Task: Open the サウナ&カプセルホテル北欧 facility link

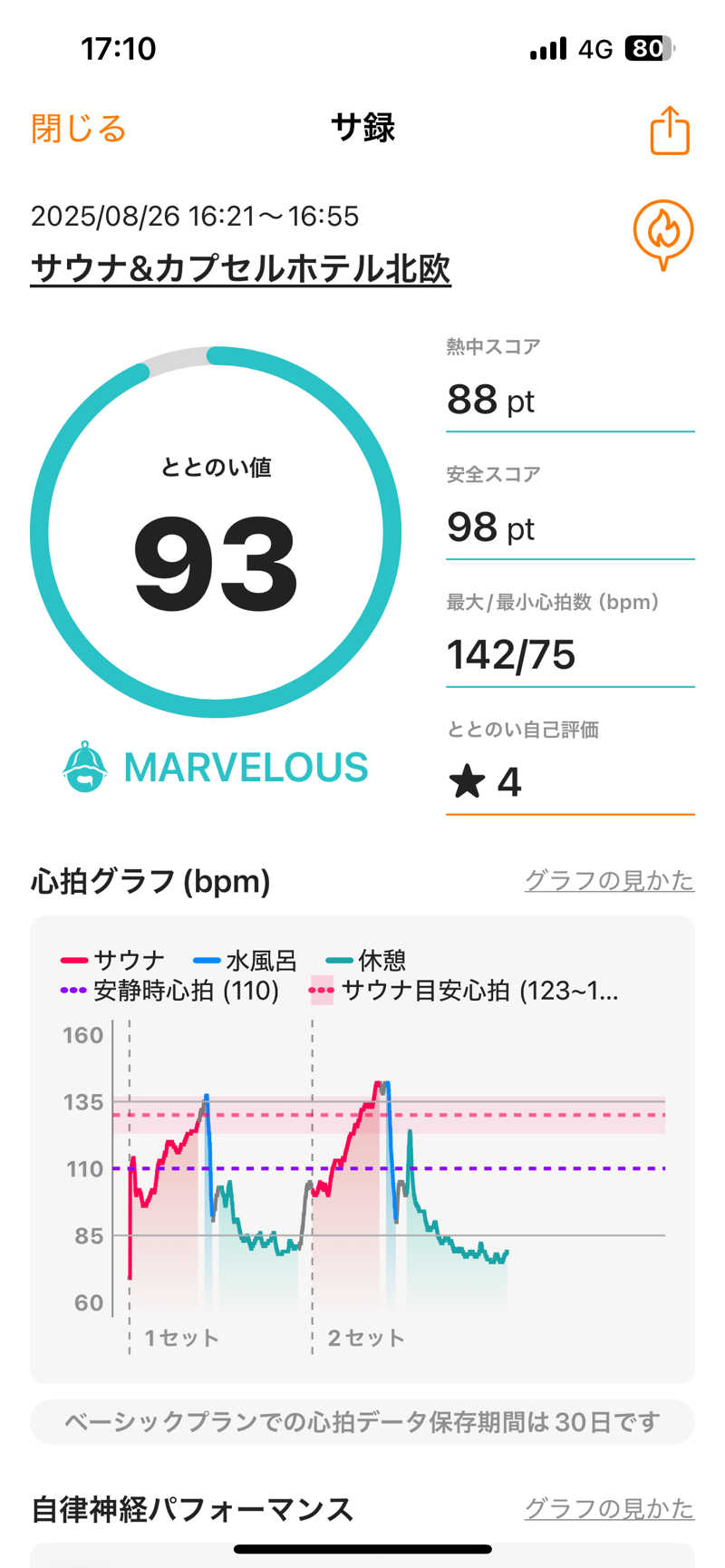Action: coord(240,268)
